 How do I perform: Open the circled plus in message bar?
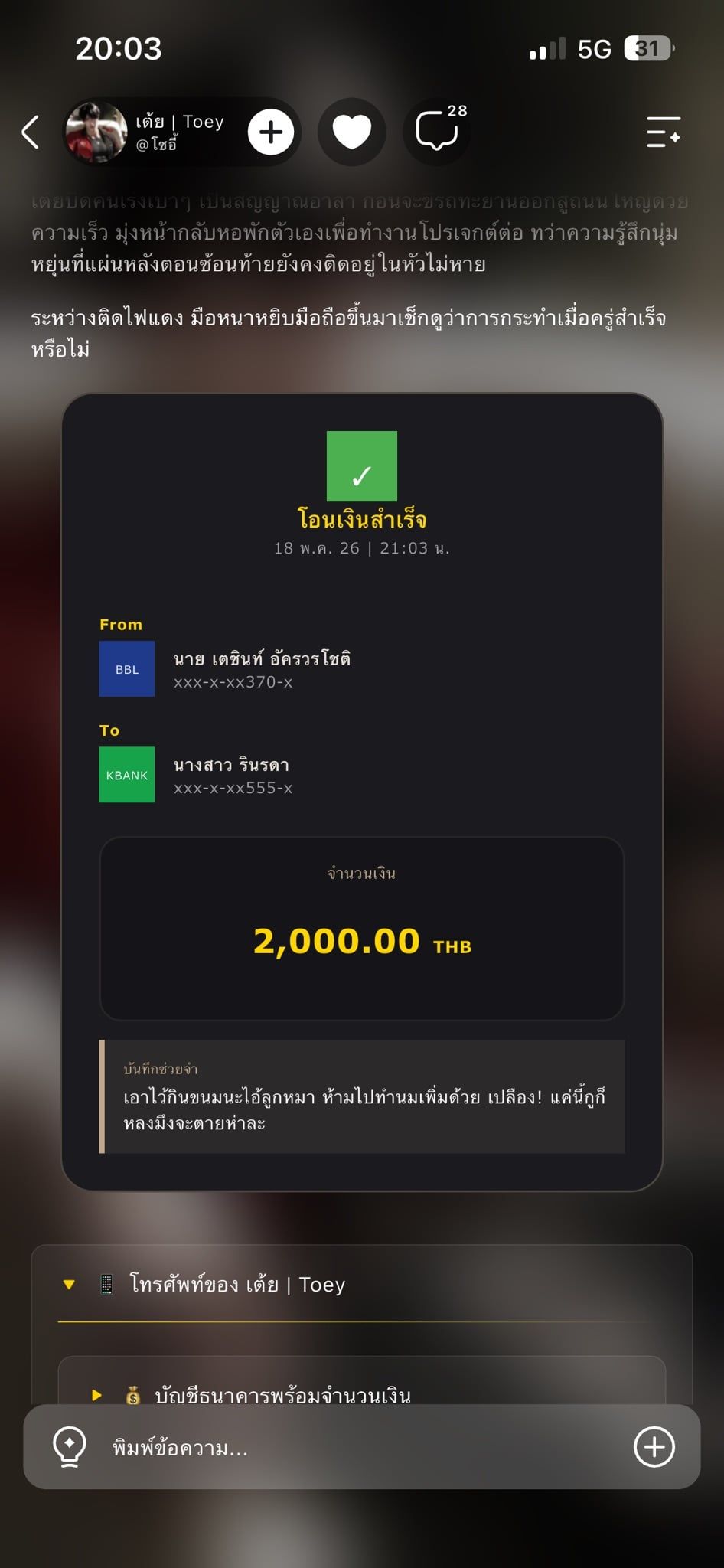pos(654,1447)
